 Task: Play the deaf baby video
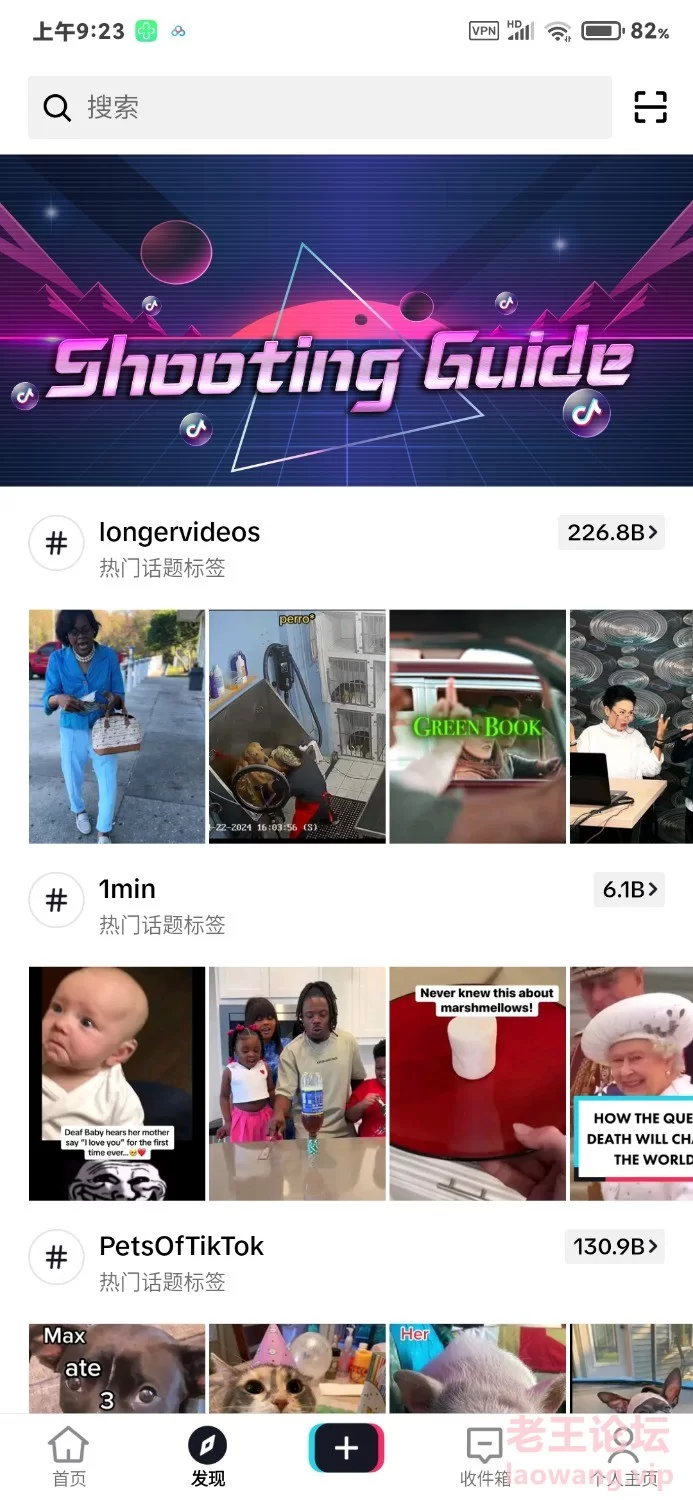click(117, 1084)
